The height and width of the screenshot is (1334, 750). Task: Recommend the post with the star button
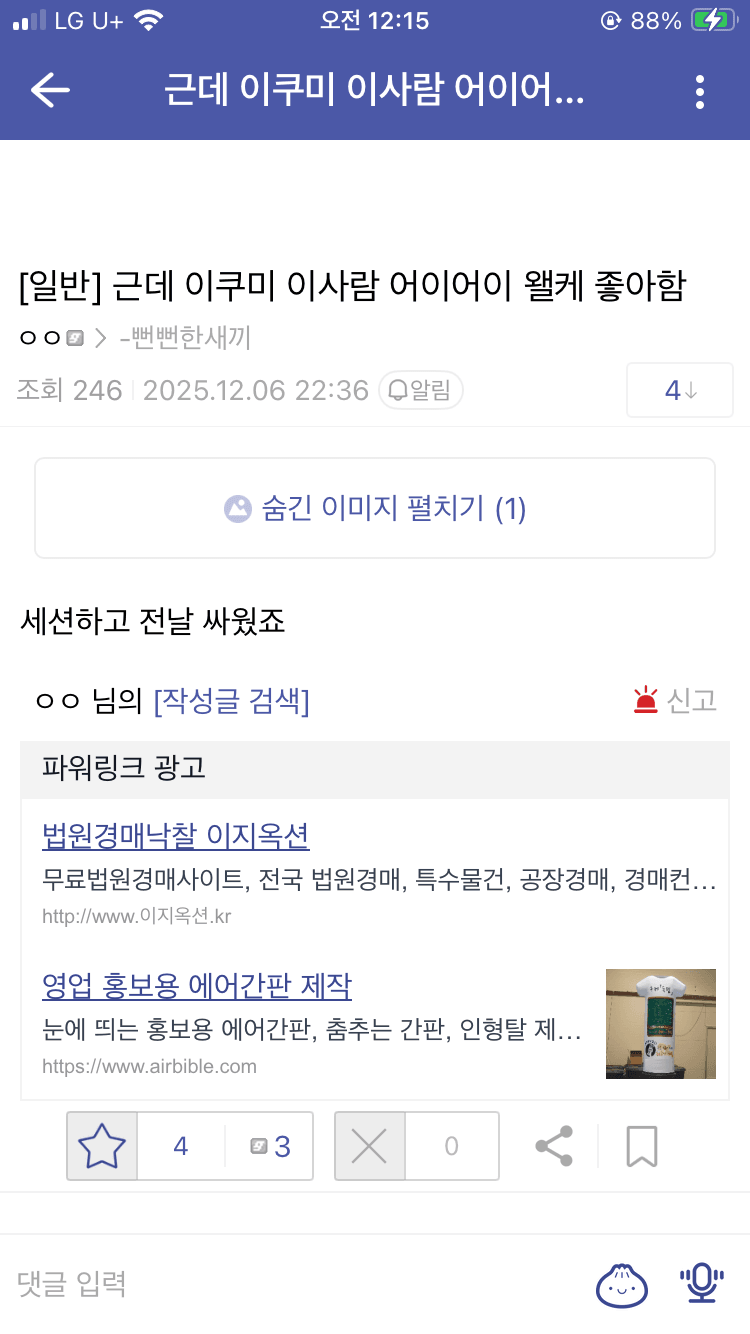pos(102,1146)
